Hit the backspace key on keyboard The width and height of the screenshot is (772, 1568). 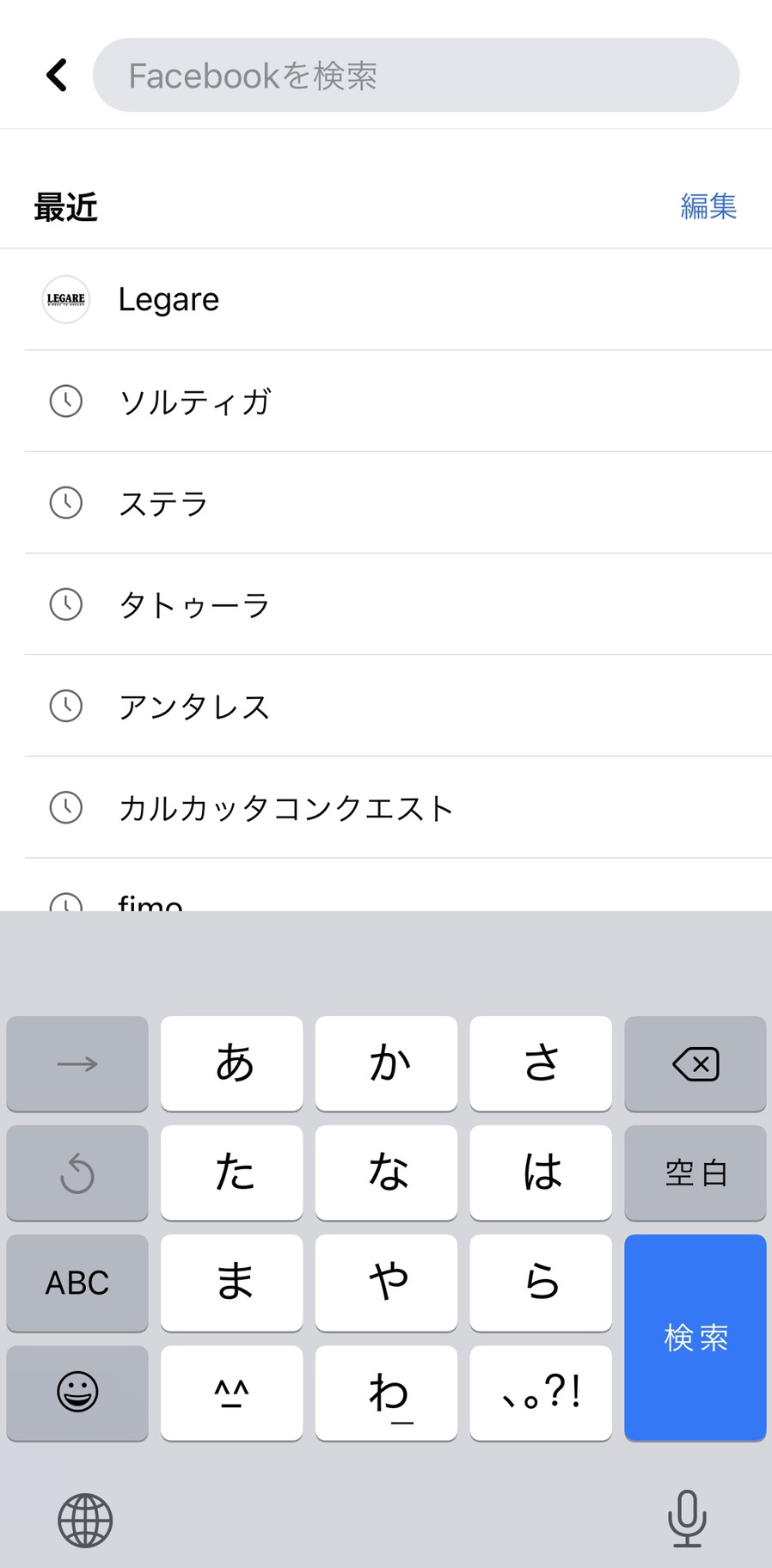[x=695, y=1063]
